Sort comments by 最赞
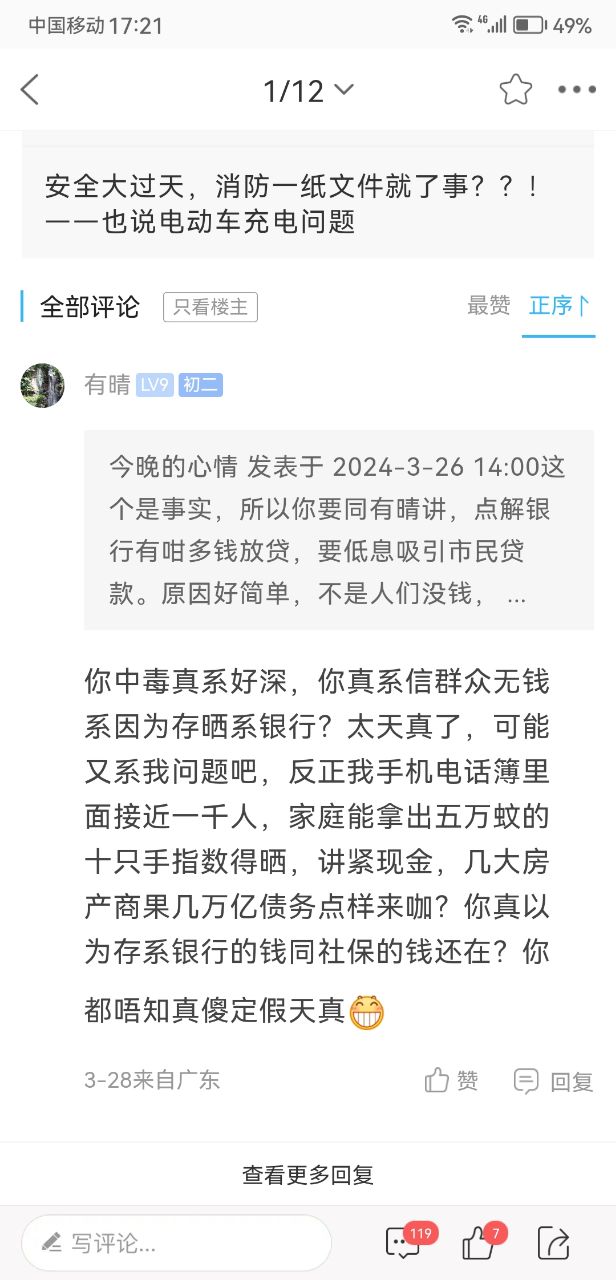The image size is (616, 1280). (488, 306)
